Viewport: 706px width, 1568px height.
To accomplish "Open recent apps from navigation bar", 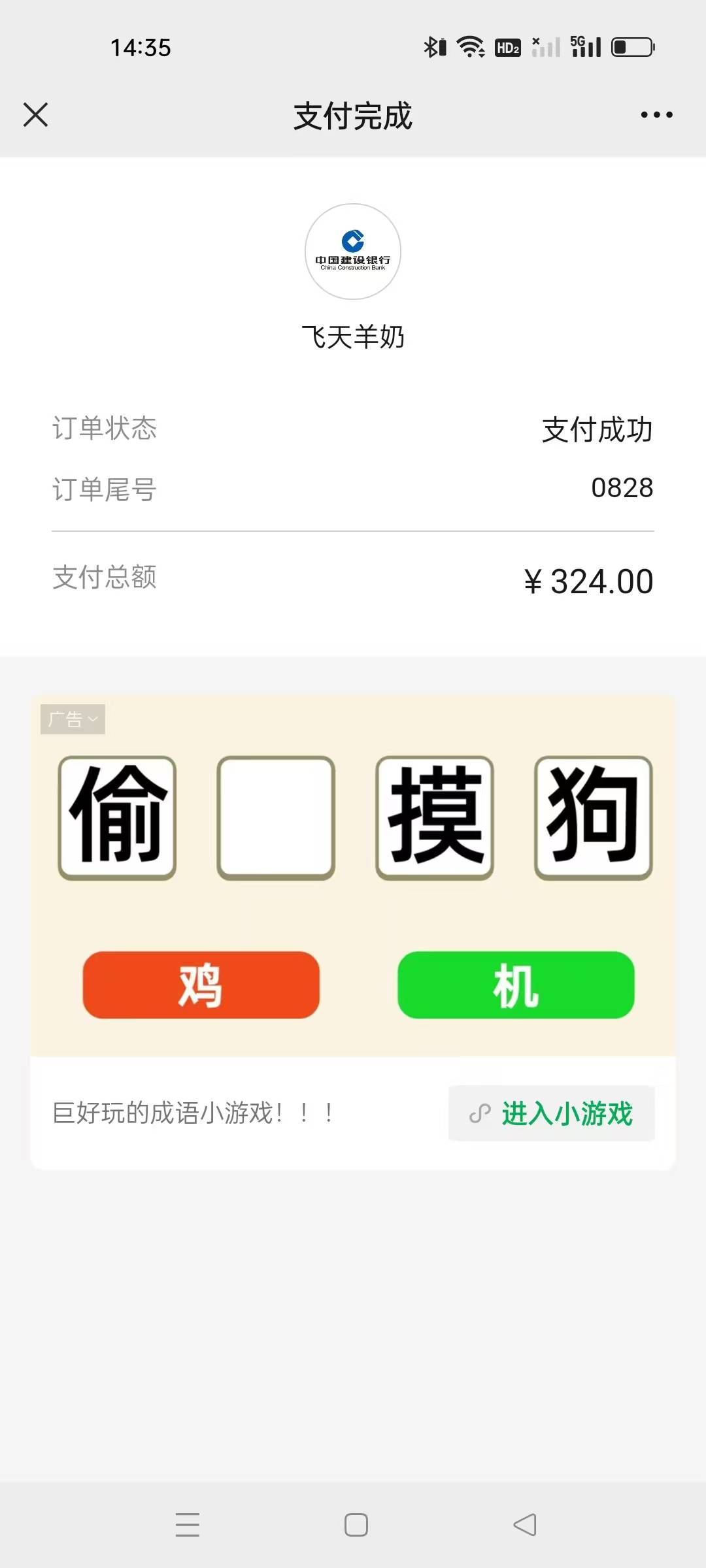I will pos(188,1525).
